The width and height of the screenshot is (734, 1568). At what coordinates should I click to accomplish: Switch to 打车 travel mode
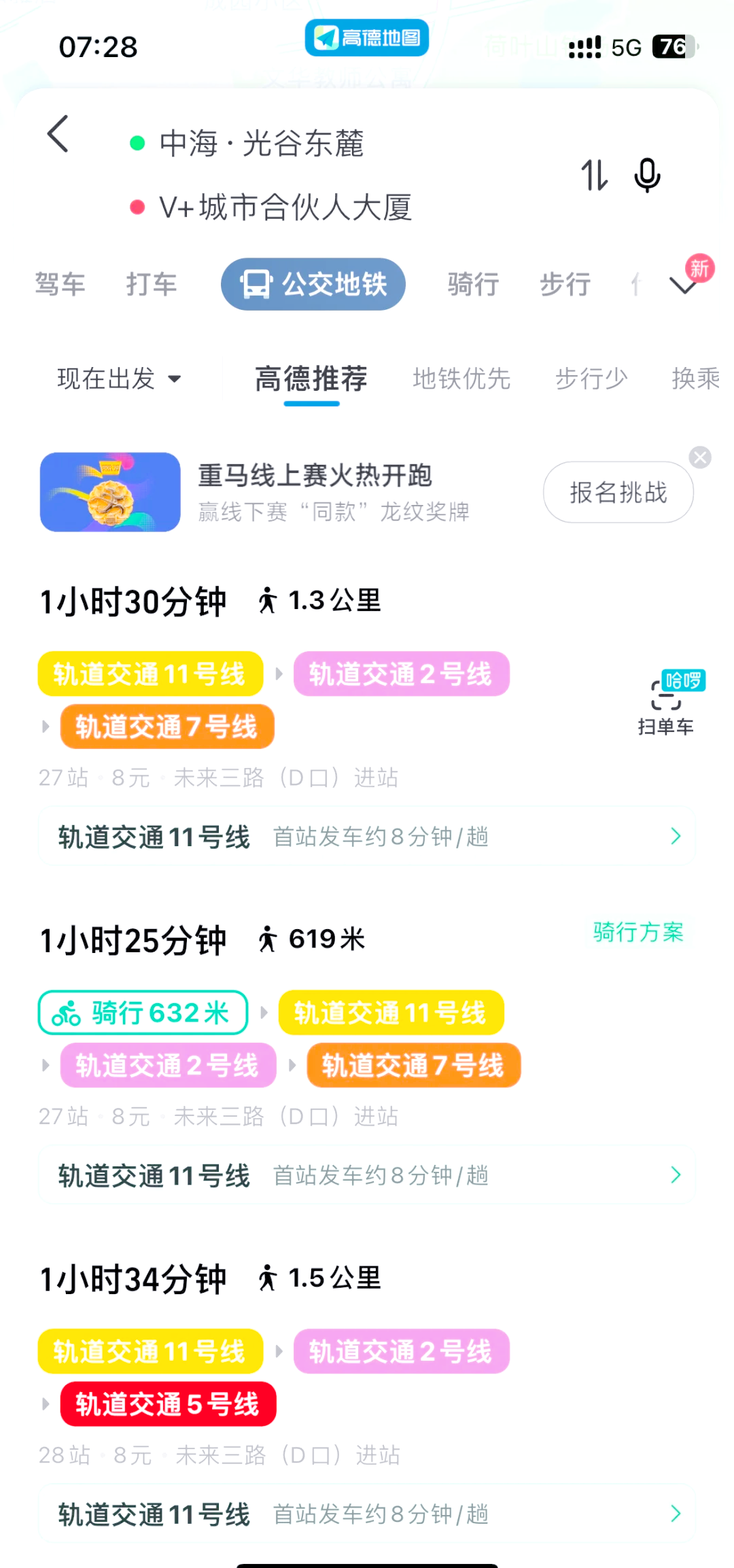(x=151, y=284)
